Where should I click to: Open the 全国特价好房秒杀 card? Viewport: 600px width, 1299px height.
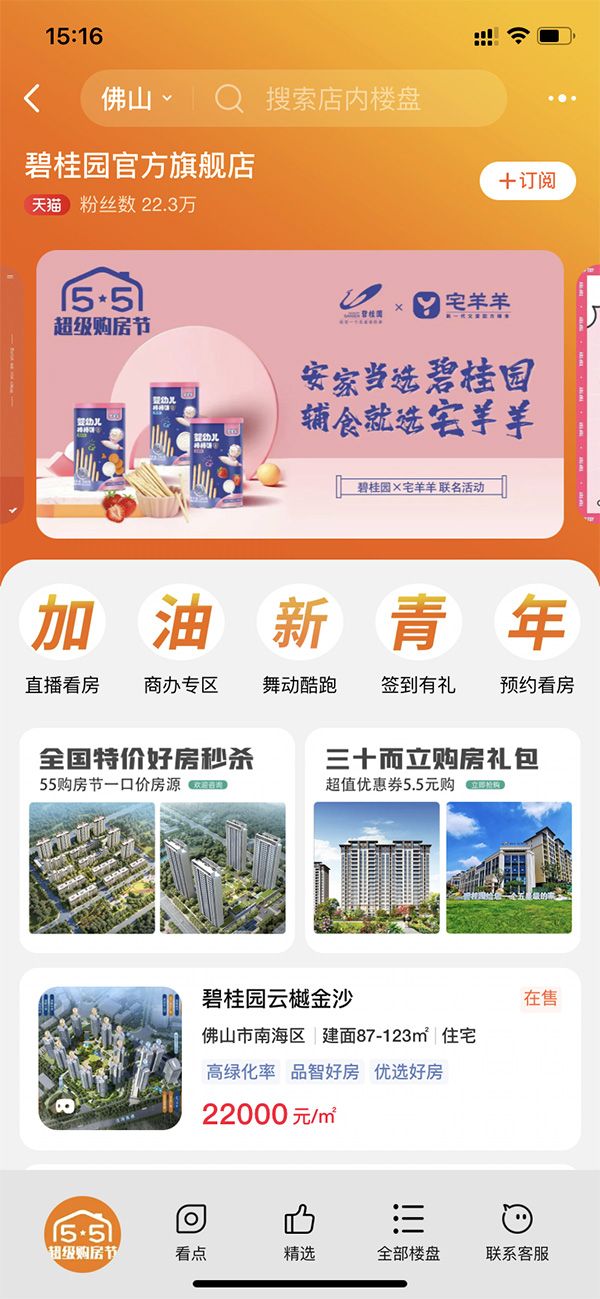(x=157, y=840)
